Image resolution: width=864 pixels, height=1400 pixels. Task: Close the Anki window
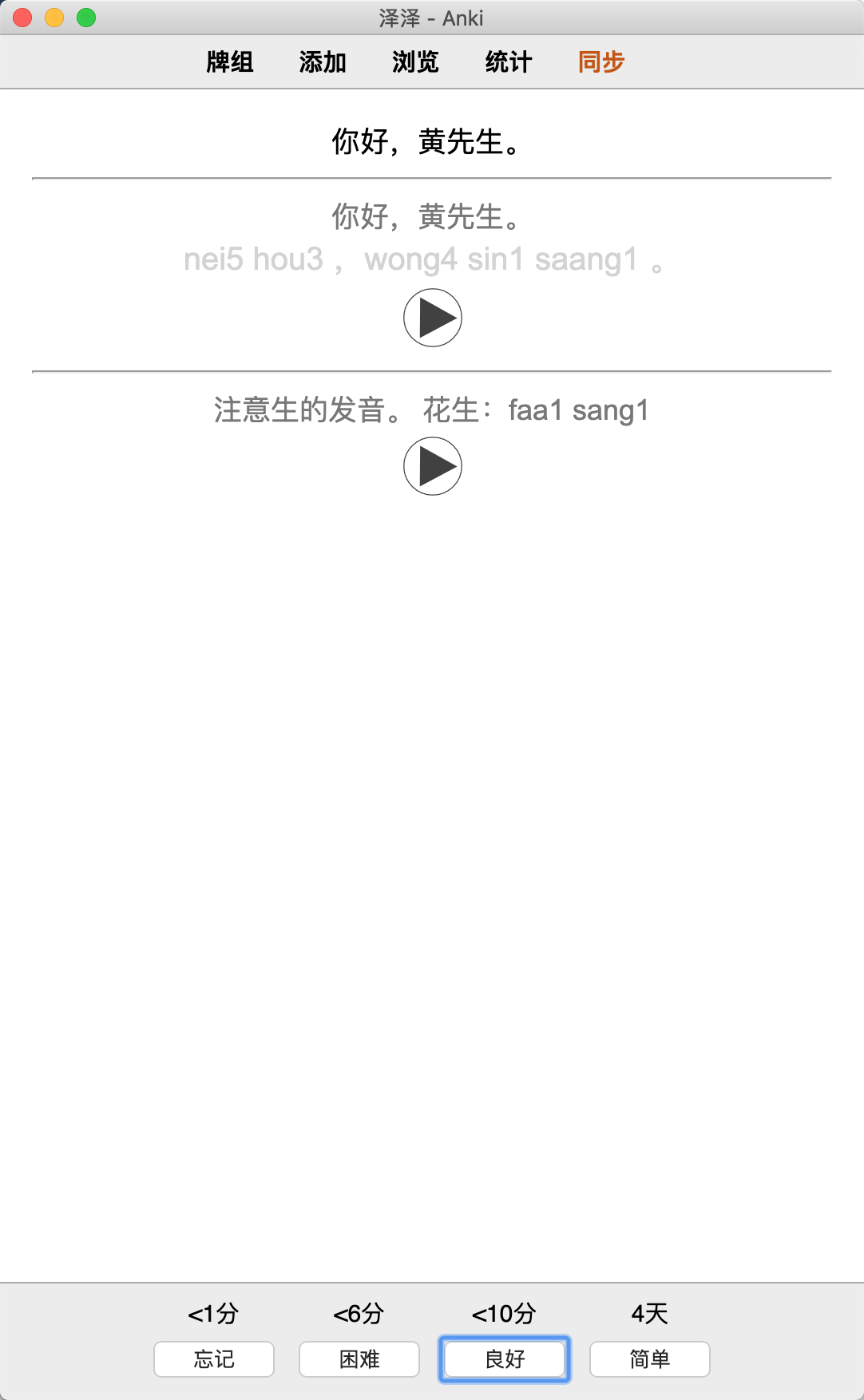click(22, 18)
